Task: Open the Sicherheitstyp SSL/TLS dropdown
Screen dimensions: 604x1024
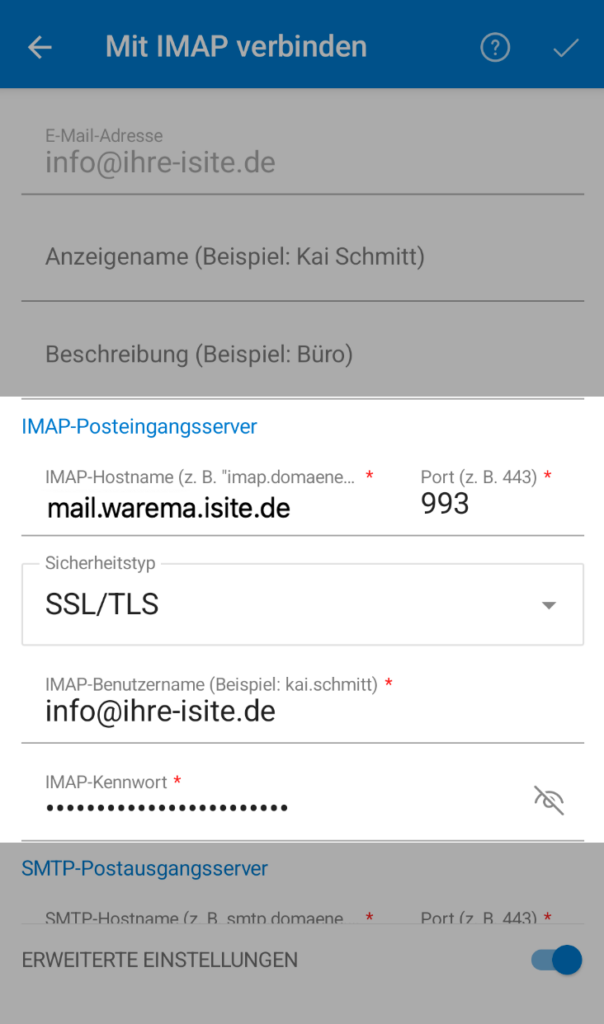Action: (302, 605)
